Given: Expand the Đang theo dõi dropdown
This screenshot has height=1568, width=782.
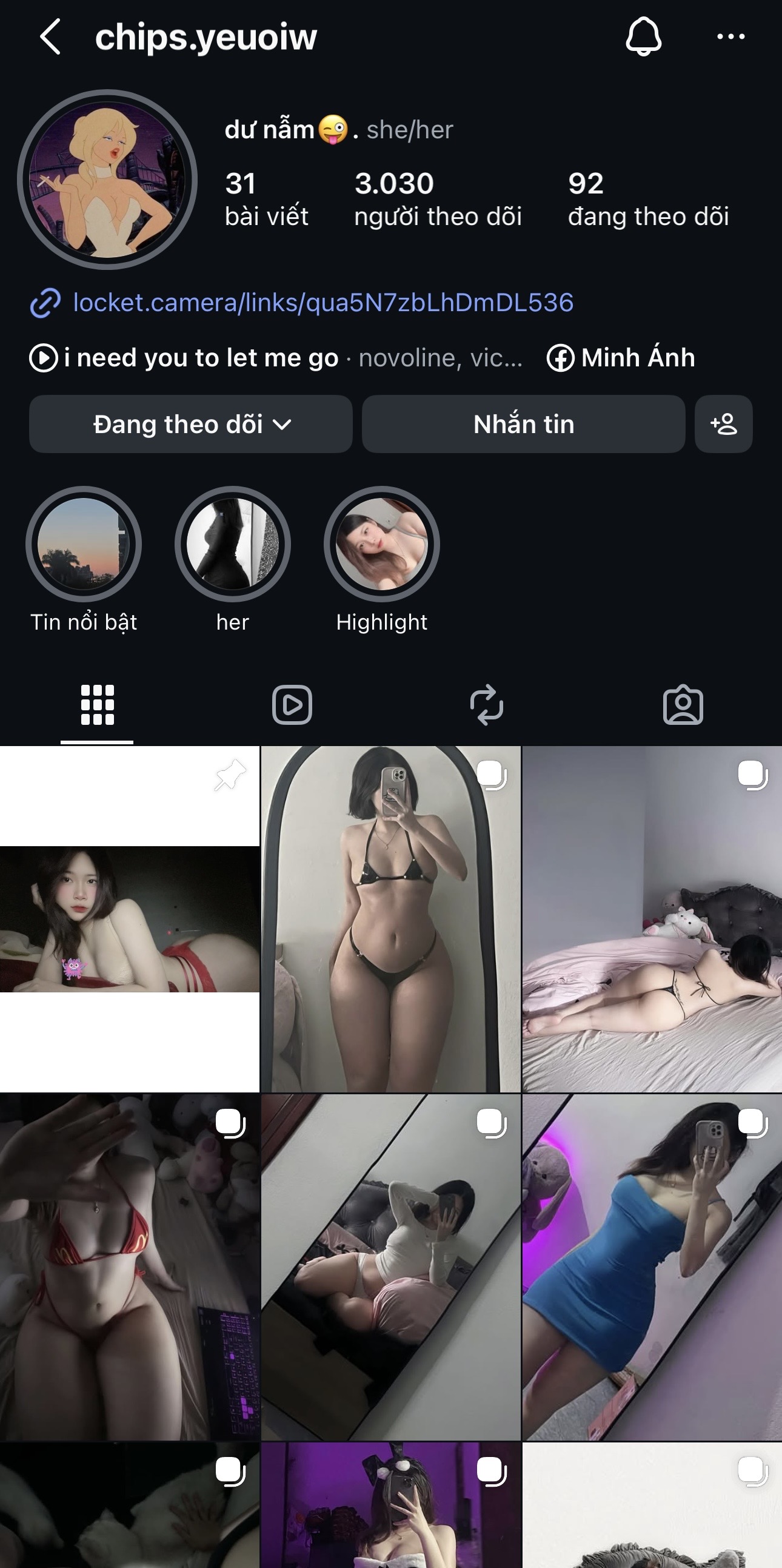Looking at the screenshot, I should pos(191,424).
